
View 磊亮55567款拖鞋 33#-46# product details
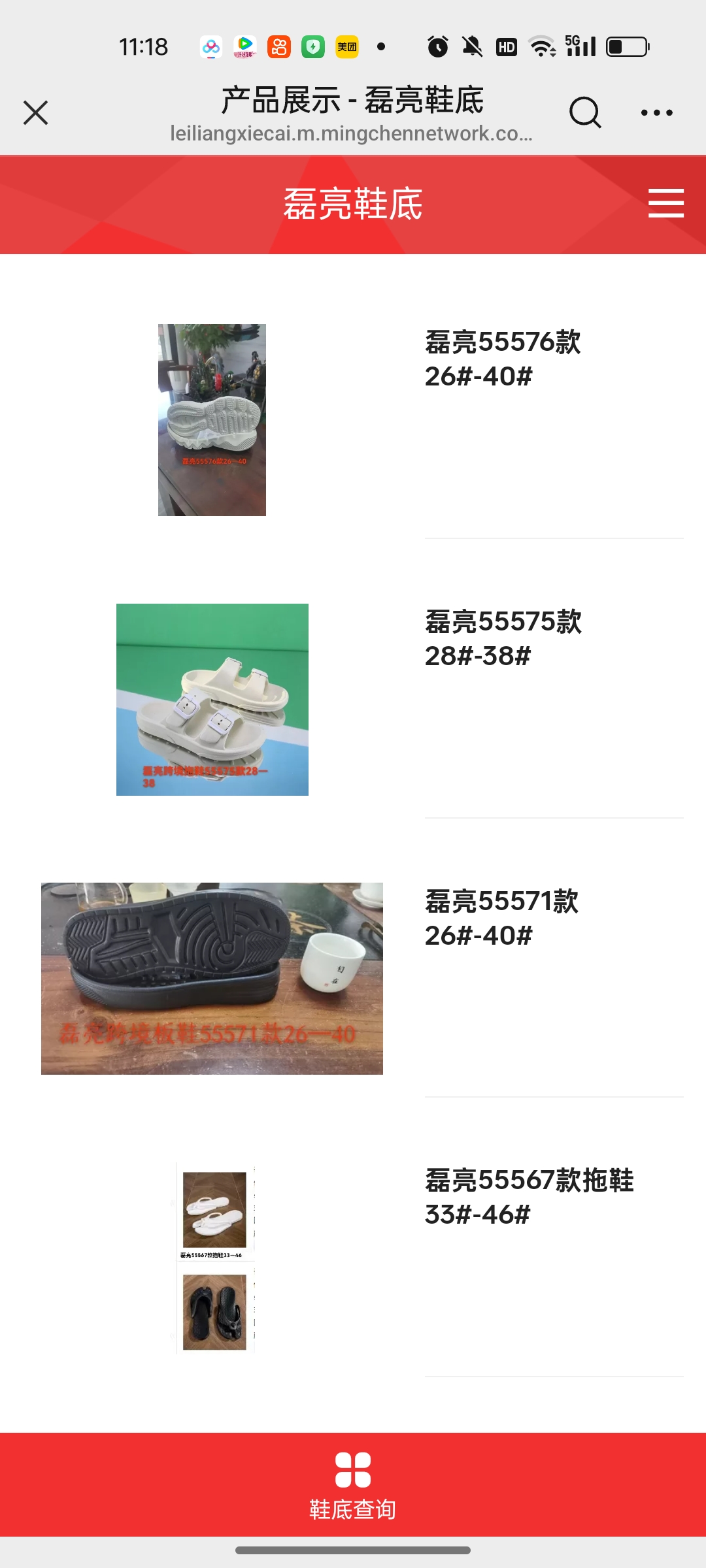tap(528, 1197)
